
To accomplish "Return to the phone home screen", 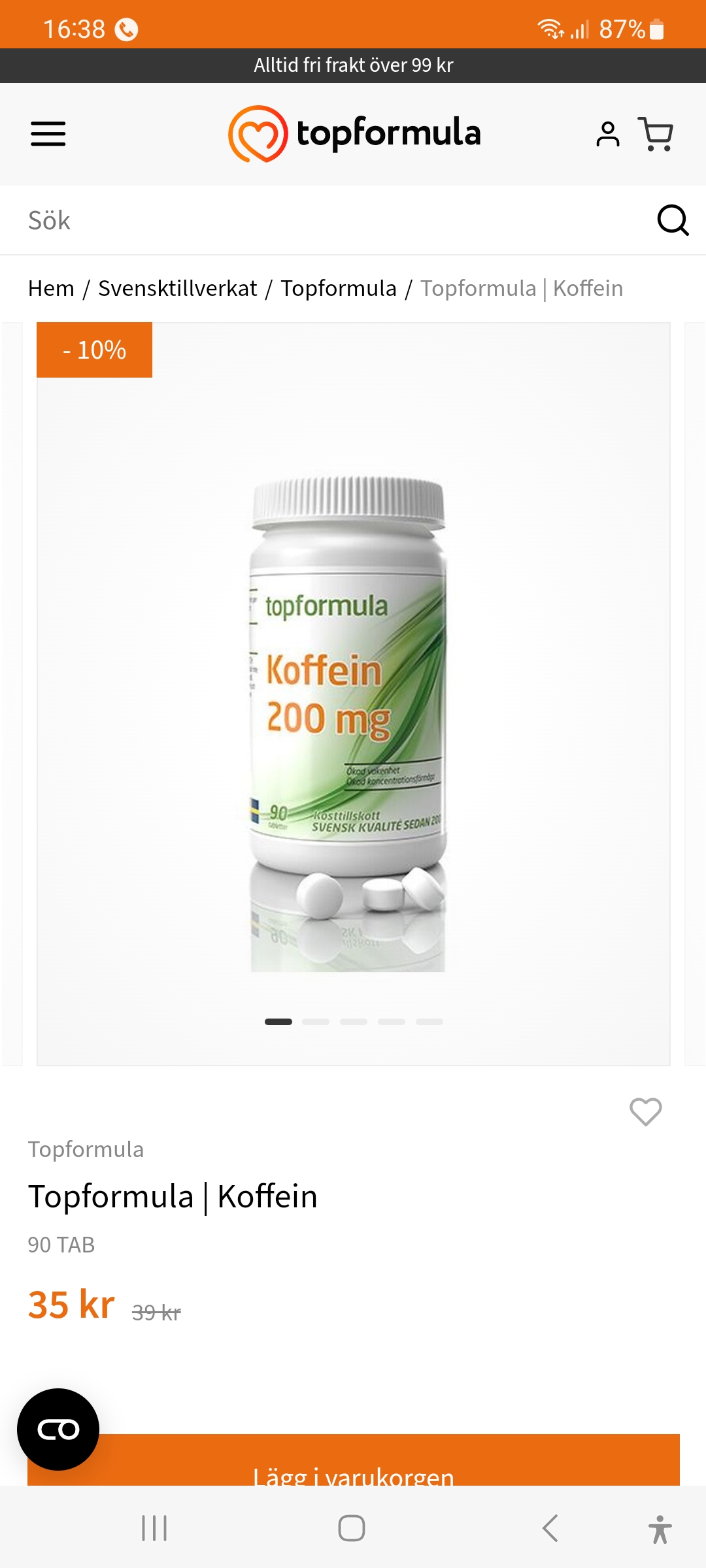I will [x=352, y=1528].
